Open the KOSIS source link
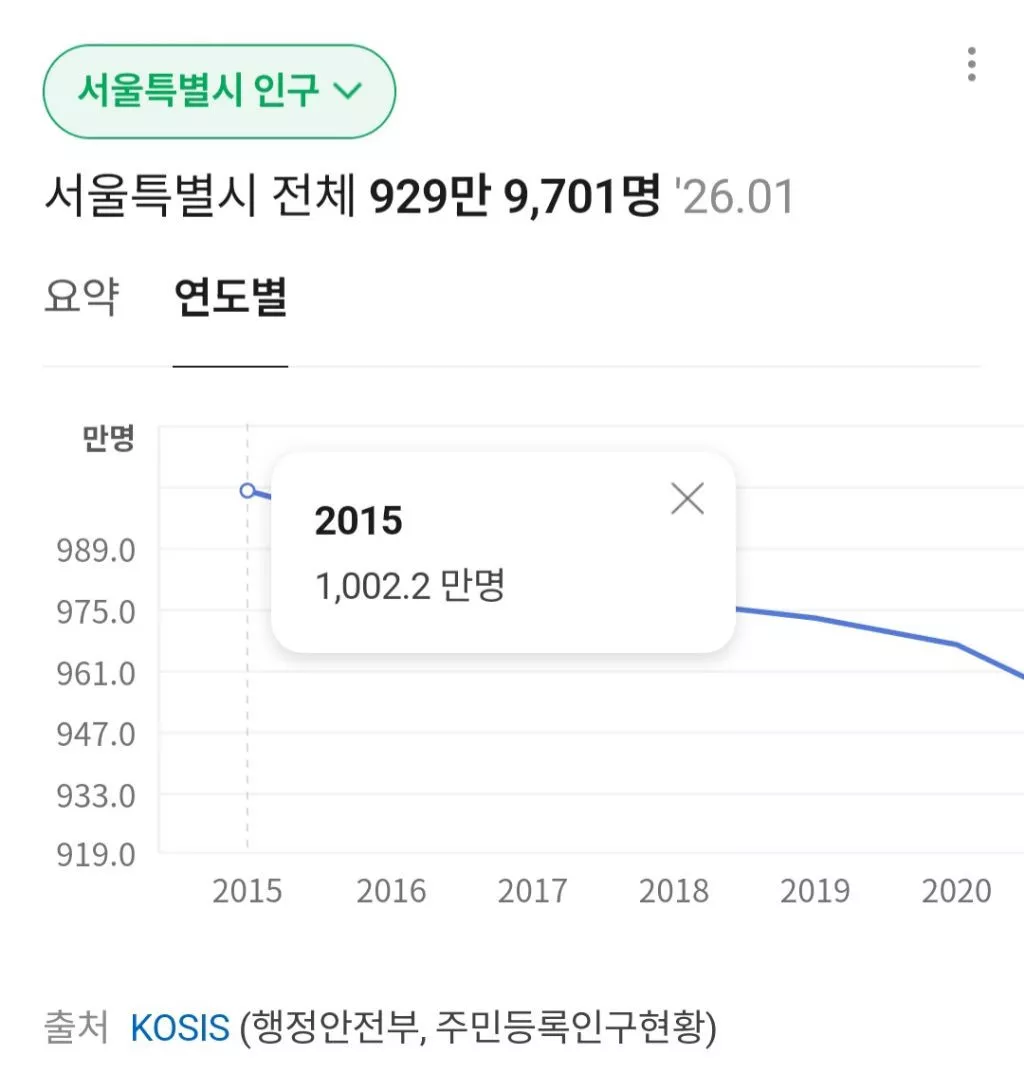 click(x=180, y=1027)
